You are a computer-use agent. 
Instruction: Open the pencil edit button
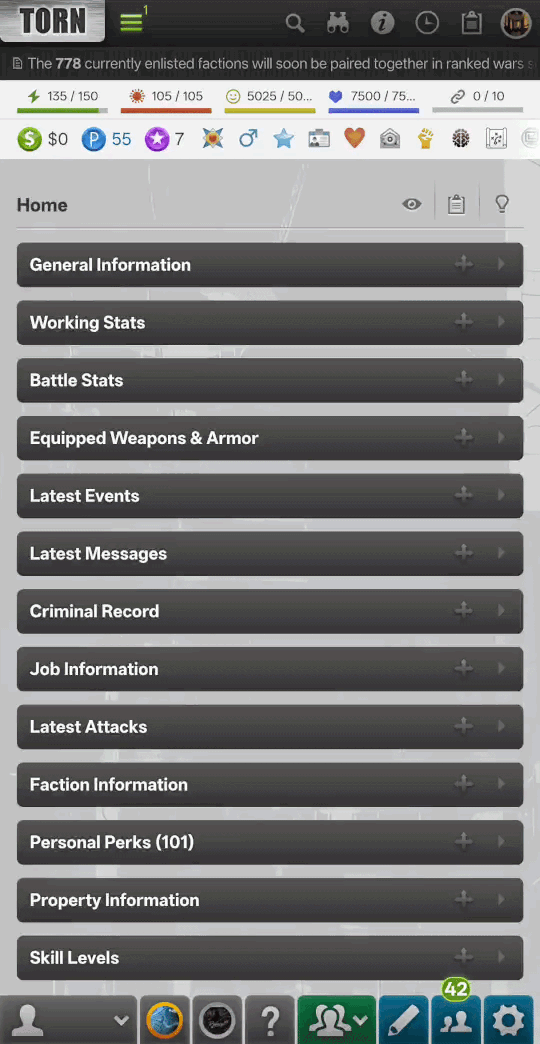click(404, 1019)
